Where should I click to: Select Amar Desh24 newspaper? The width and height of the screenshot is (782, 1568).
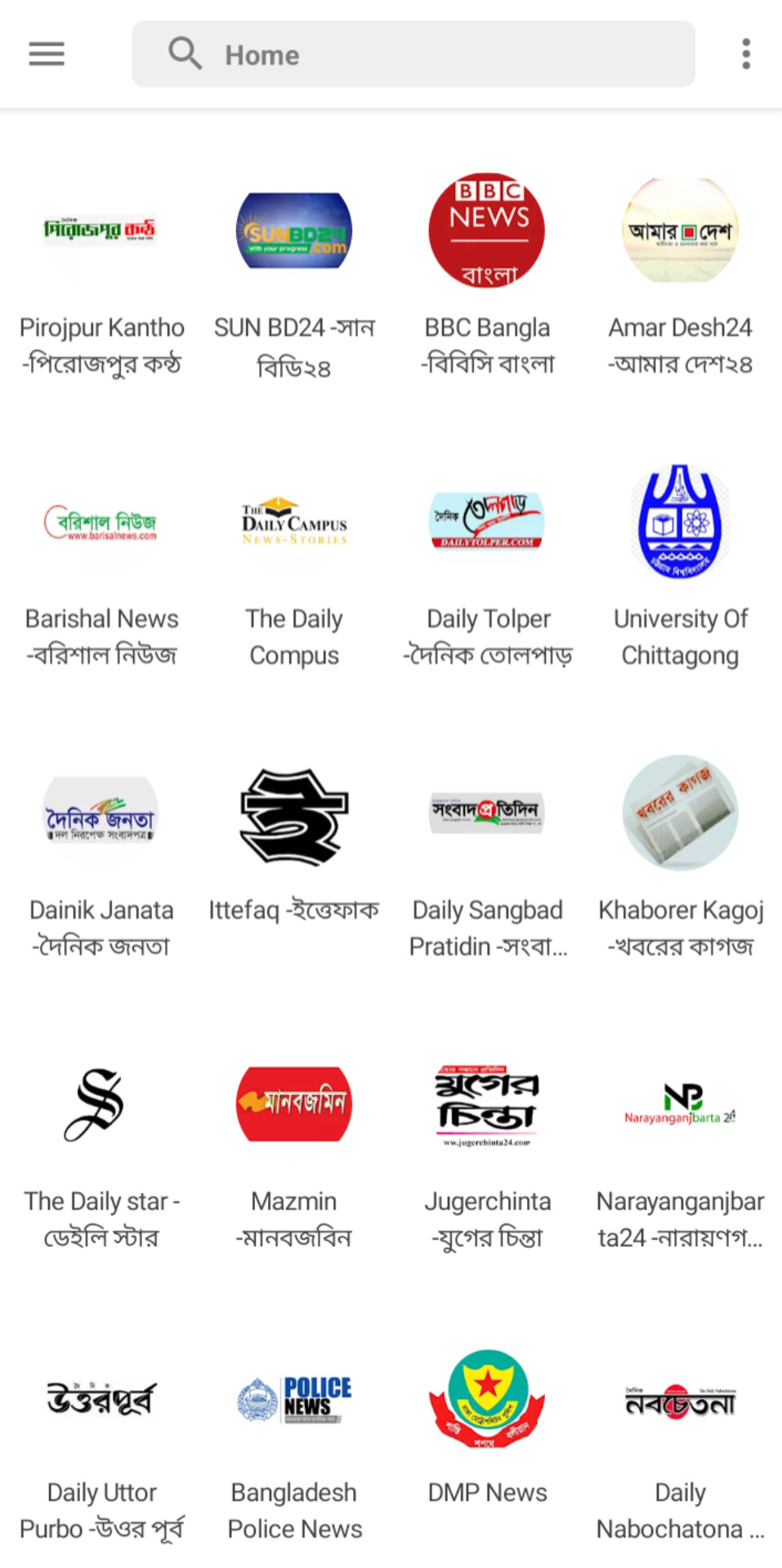coord(681,278)
